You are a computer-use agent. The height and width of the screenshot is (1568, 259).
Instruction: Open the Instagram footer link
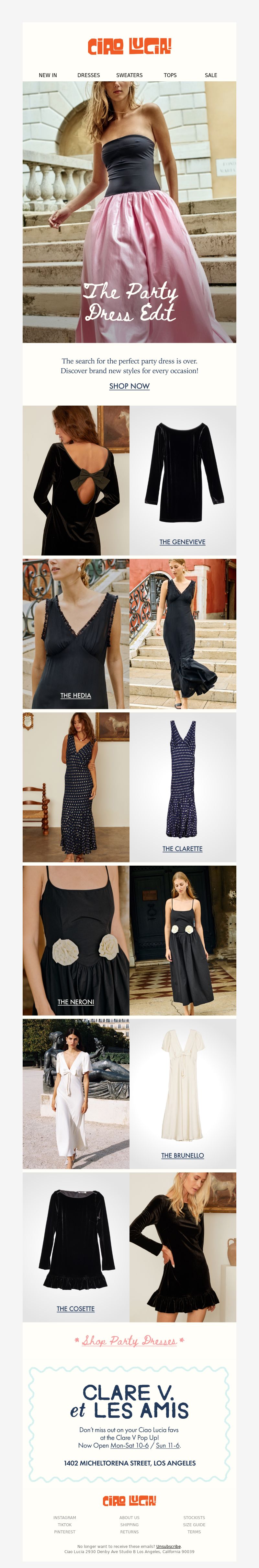(x=64, y=1517)
